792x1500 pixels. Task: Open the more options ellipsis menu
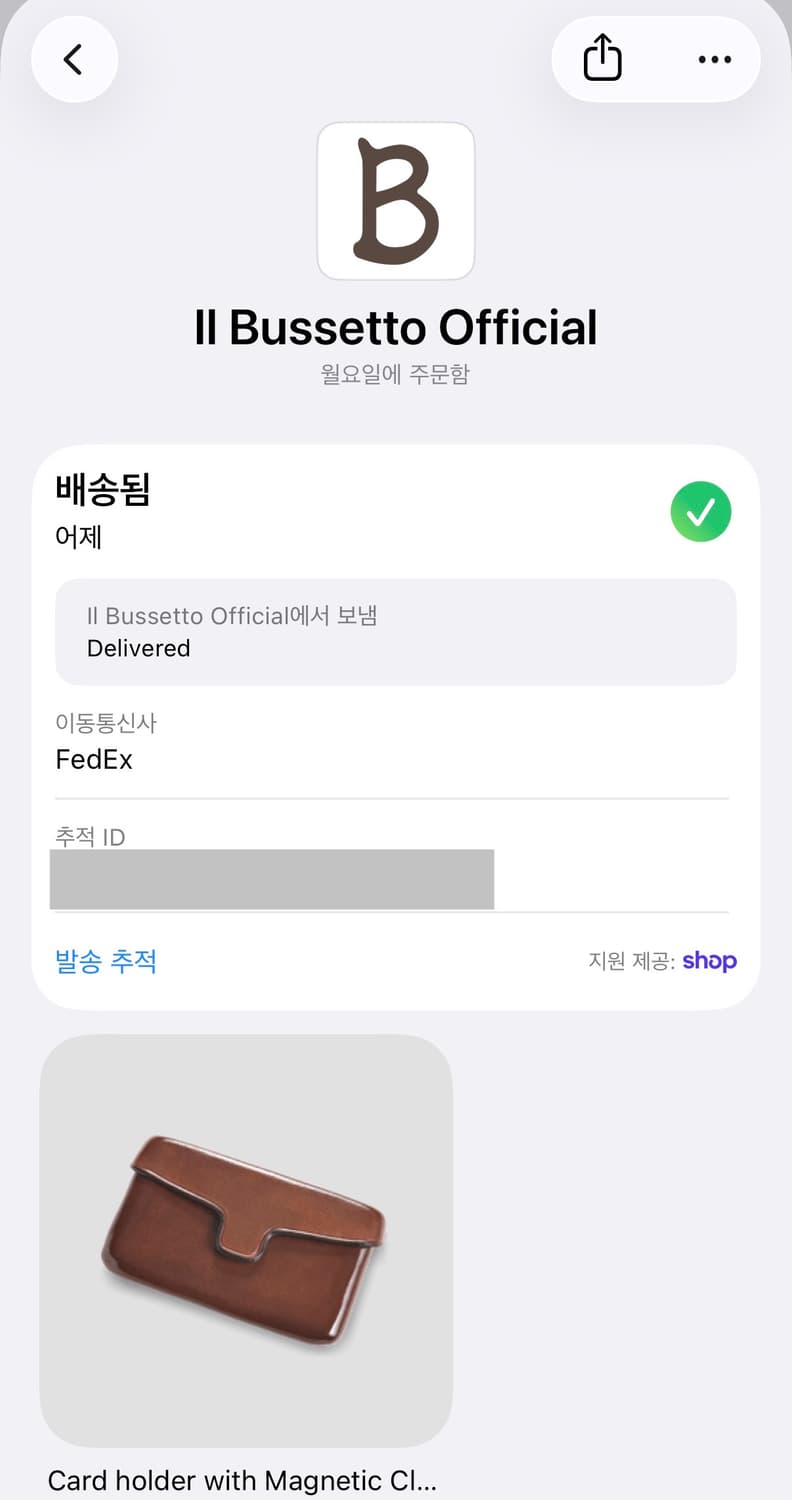tap(713, 59)
